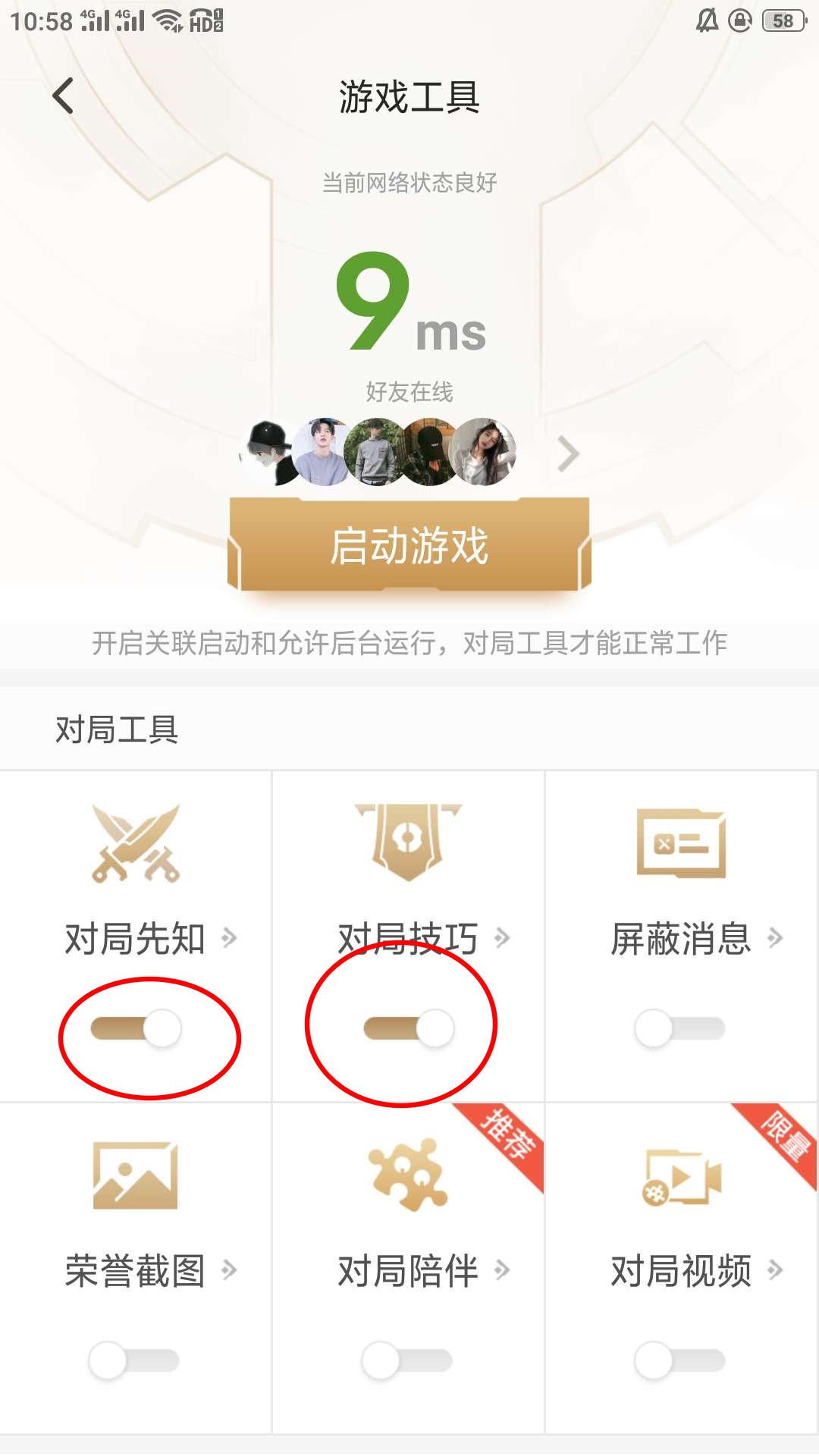Open 对局技巧 details

tap(423, 939)
